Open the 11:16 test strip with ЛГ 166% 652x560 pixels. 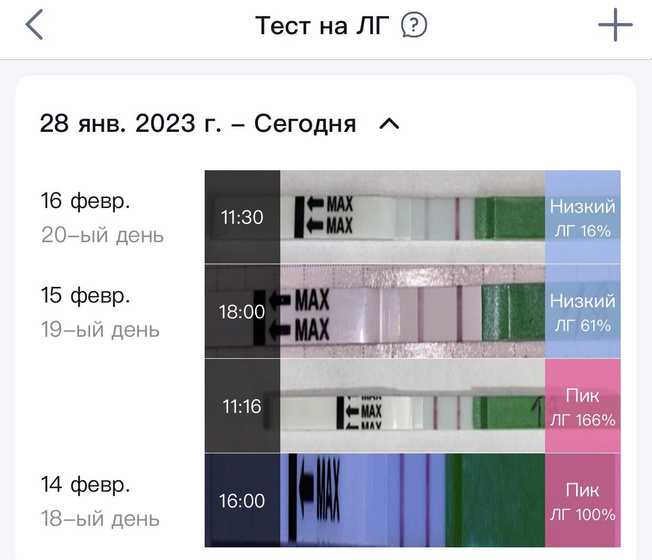point(412,405)
